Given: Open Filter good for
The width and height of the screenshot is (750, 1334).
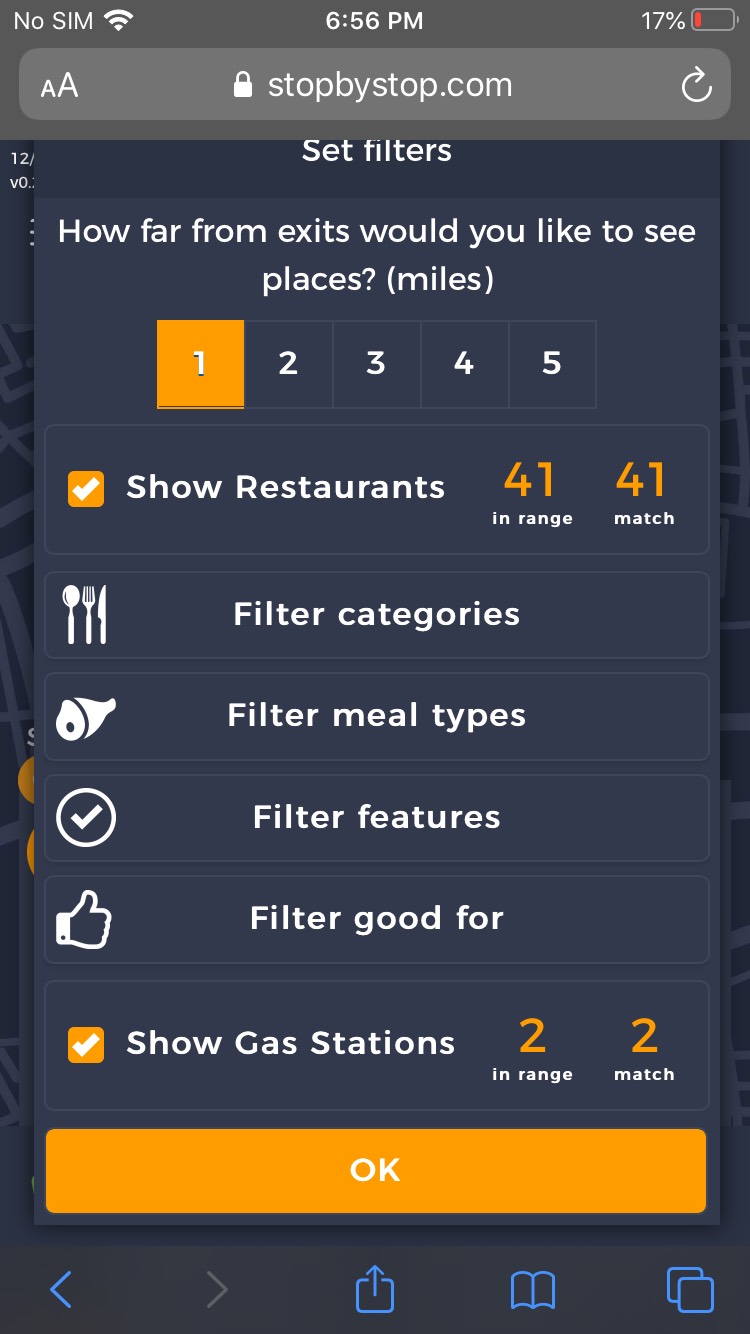Looking at the screenshot, I should tap(376, 919).
